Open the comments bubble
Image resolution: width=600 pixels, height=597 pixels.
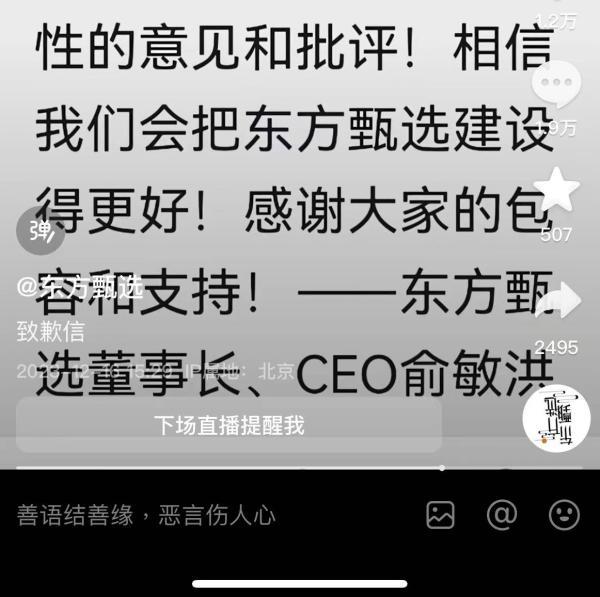tap(556, 83)
